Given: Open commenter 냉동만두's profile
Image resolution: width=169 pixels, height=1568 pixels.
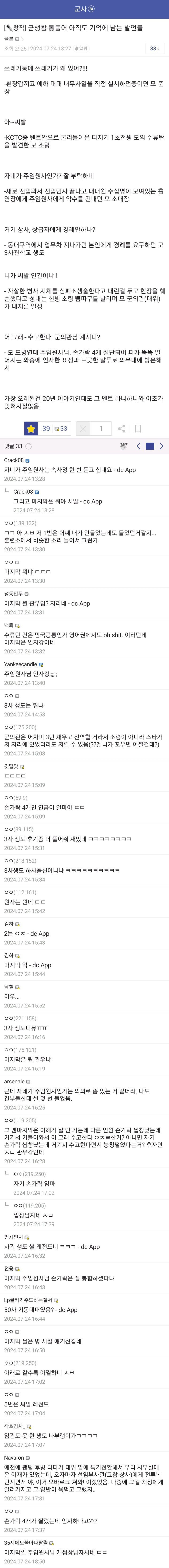Looking at the screenshot, I should tap(13, 594).
